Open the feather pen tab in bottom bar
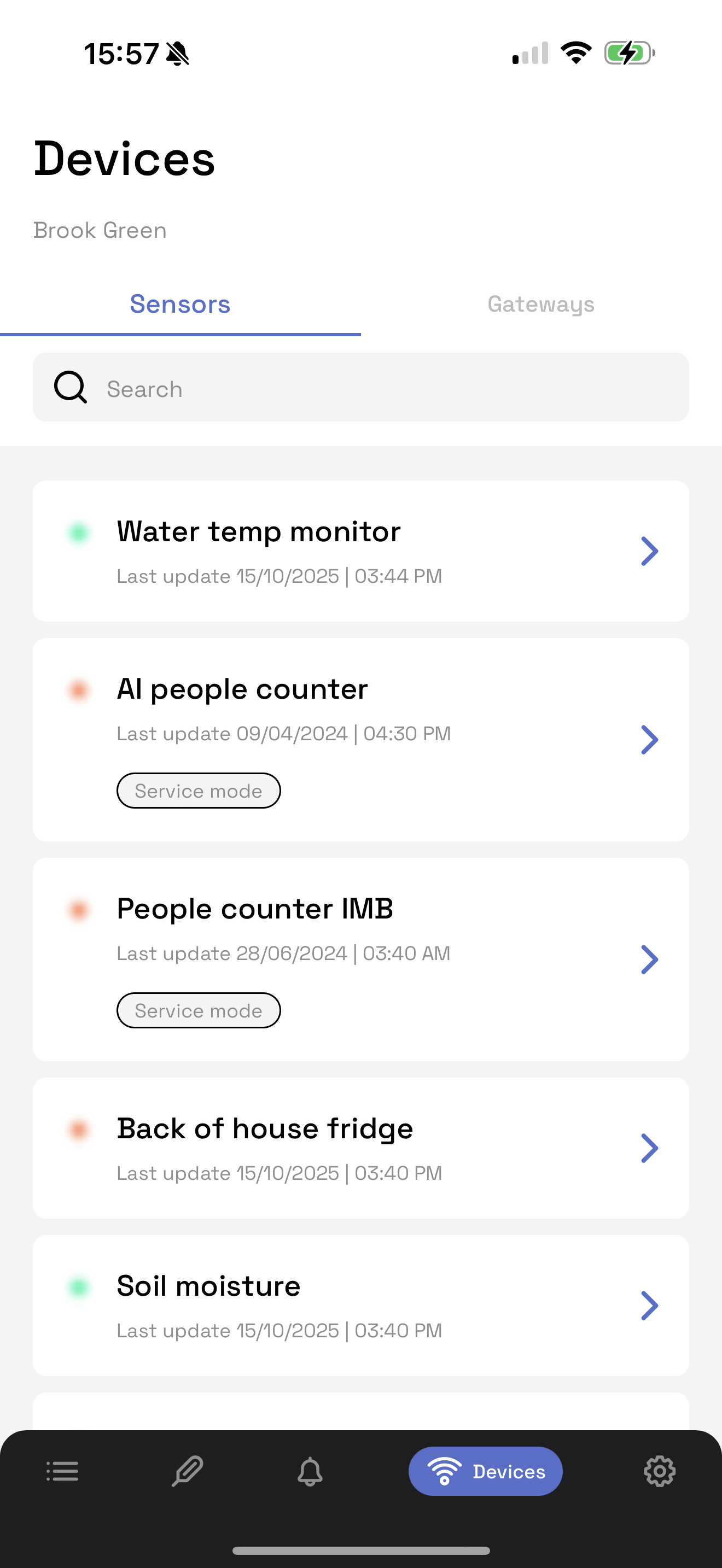The width and height of the screenshot is (722, 1568). [x=187, y=1471]
